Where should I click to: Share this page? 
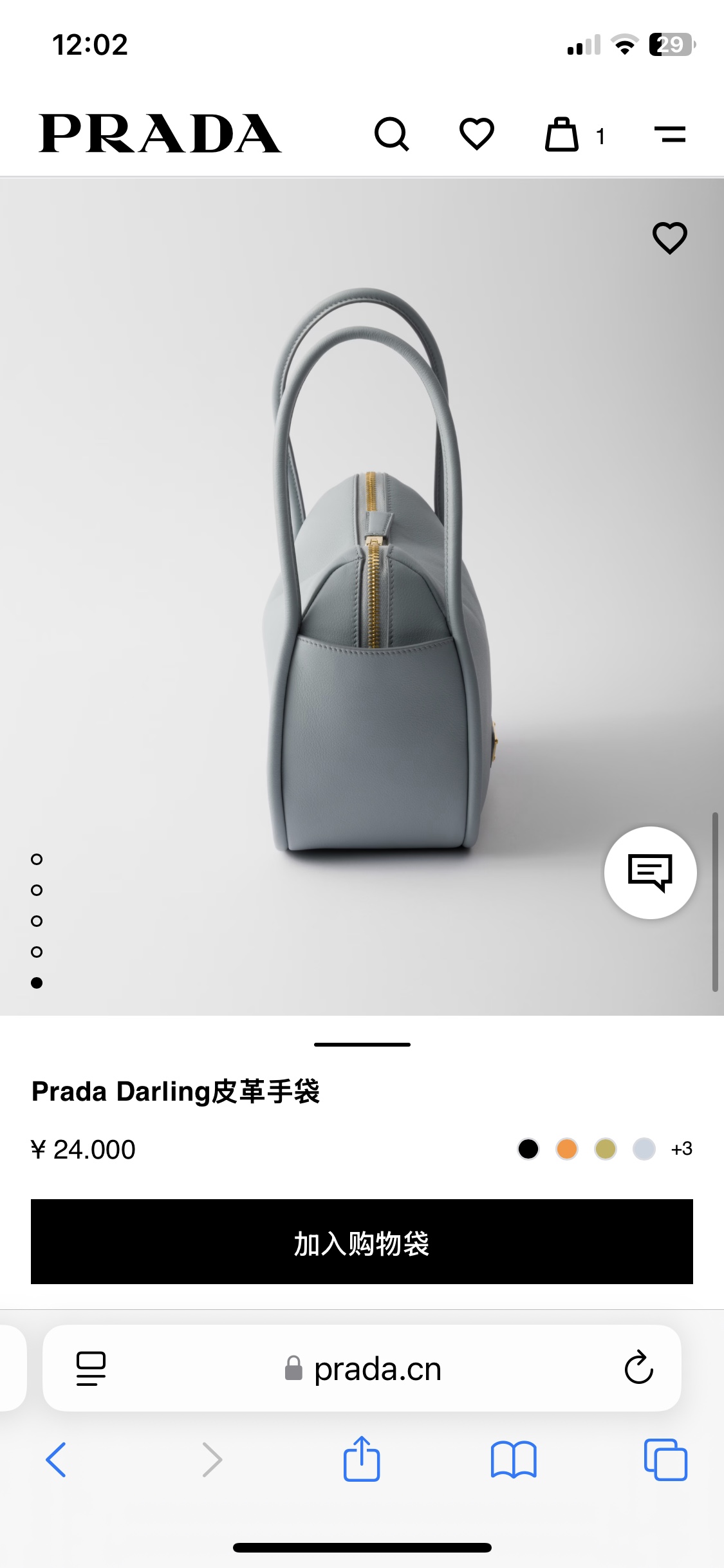click(x=362, y=1459)
